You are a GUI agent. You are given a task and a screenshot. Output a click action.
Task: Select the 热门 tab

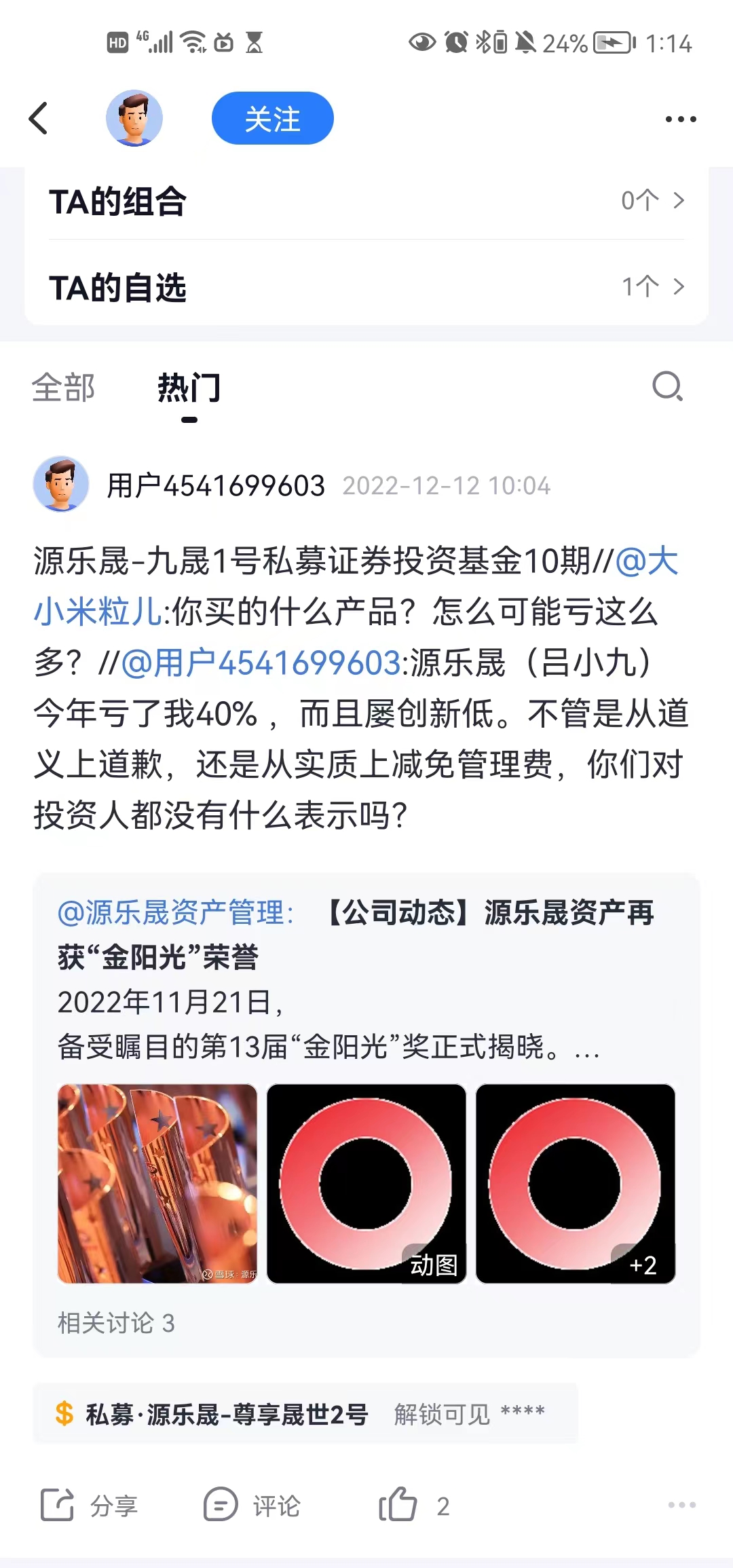coord(189,388)
